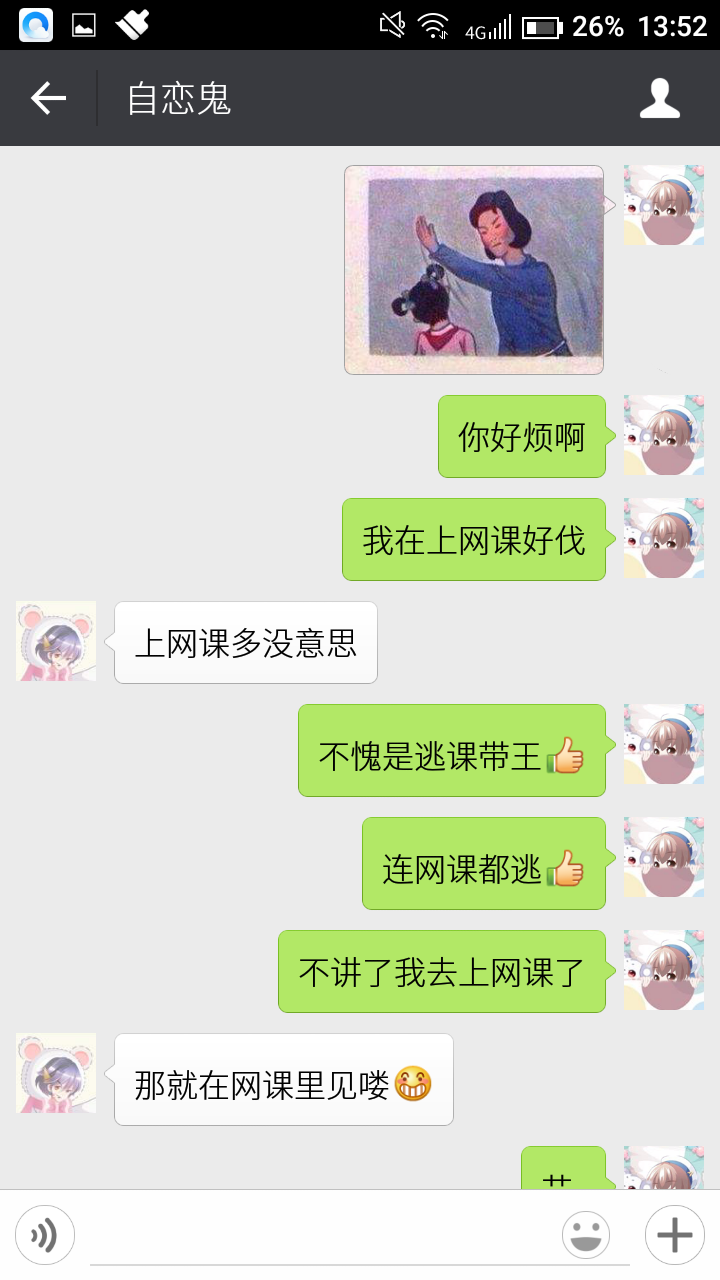Open the plus attachment menu
The image size is (720, 1280).
point(674,1236)
